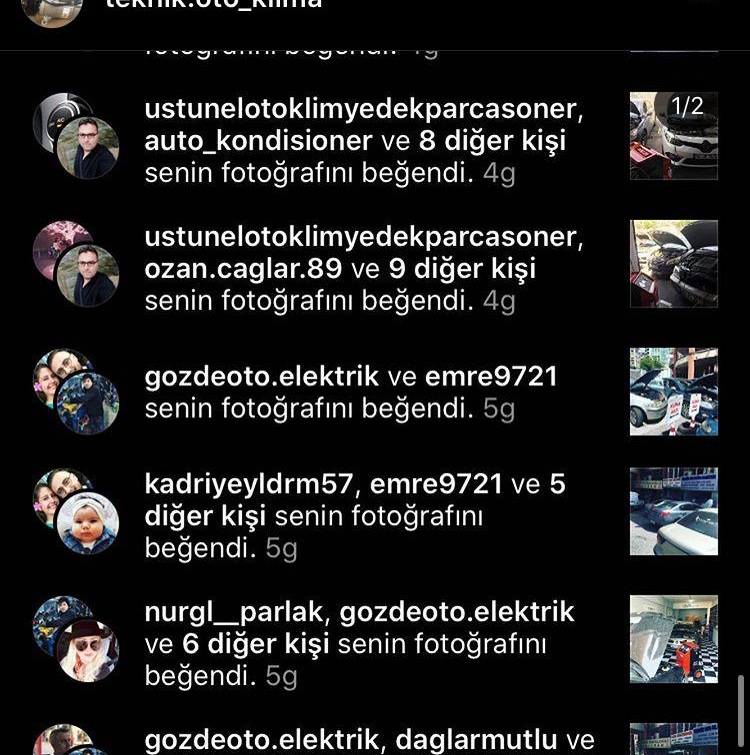
Task: Open the photo liked by nurgl__parlak
Action: click(x=673, y=639)
